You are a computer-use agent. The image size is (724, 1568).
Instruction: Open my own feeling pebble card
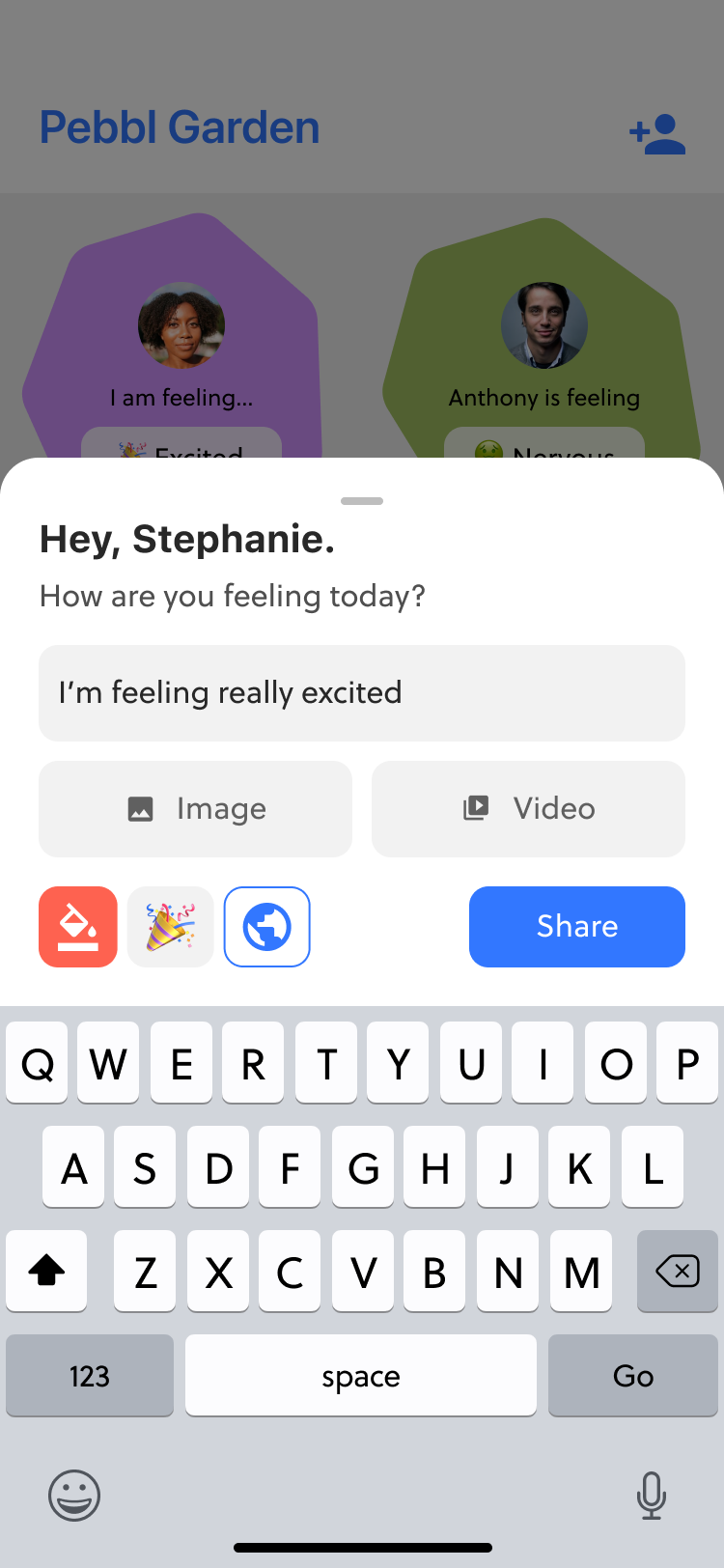(171, 338)
